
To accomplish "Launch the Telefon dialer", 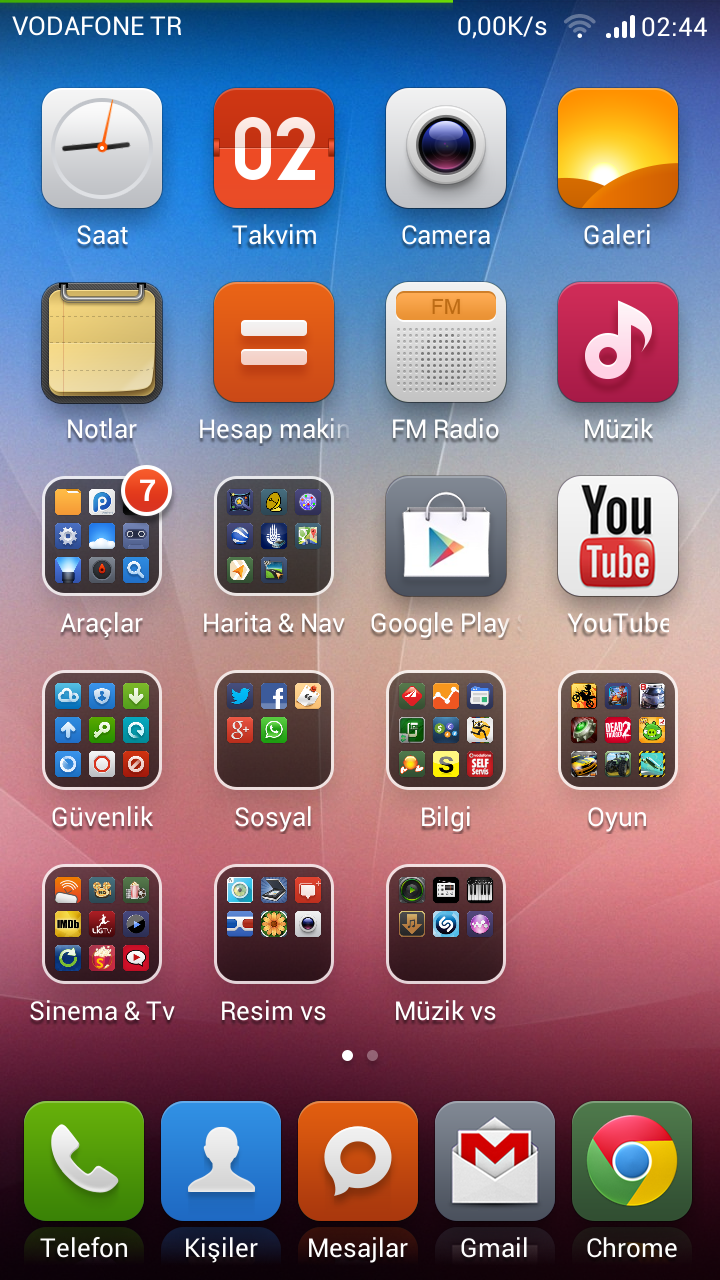I will coord(84,1162).
